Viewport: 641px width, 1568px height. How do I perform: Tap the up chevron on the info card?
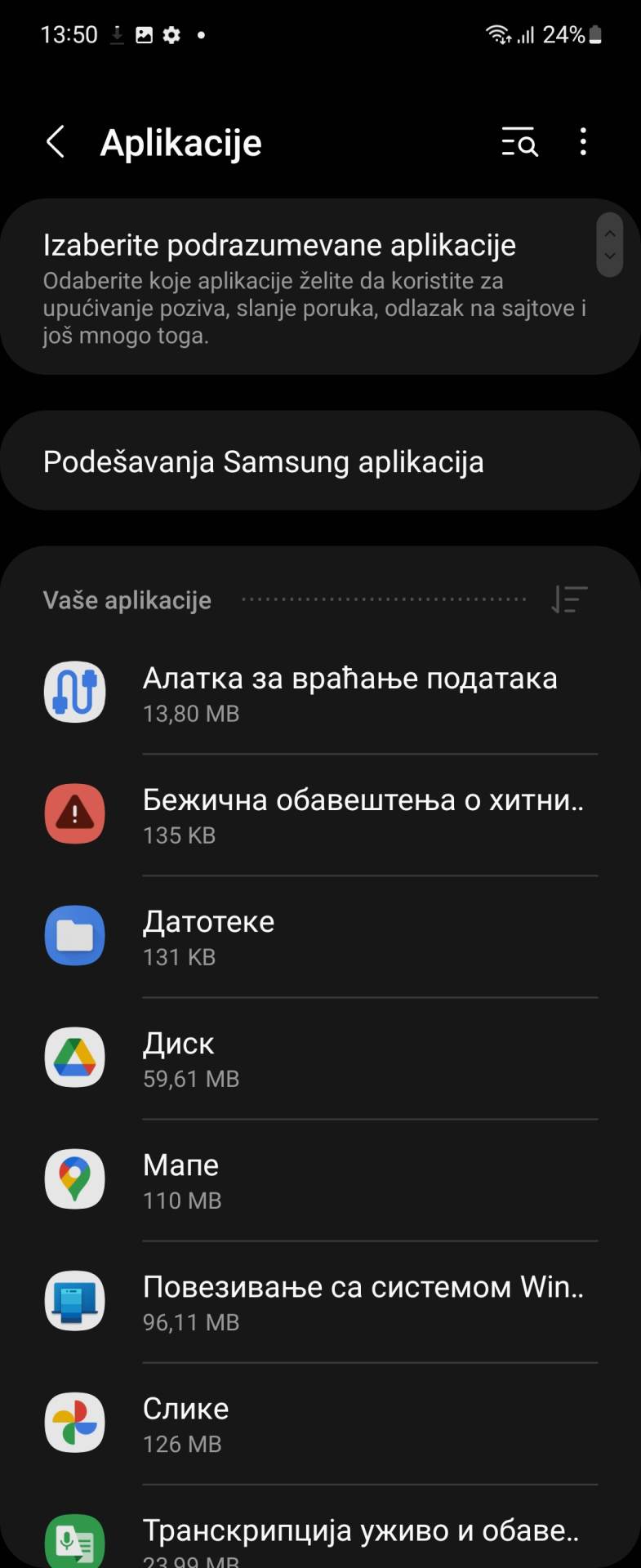coord(609,234)
